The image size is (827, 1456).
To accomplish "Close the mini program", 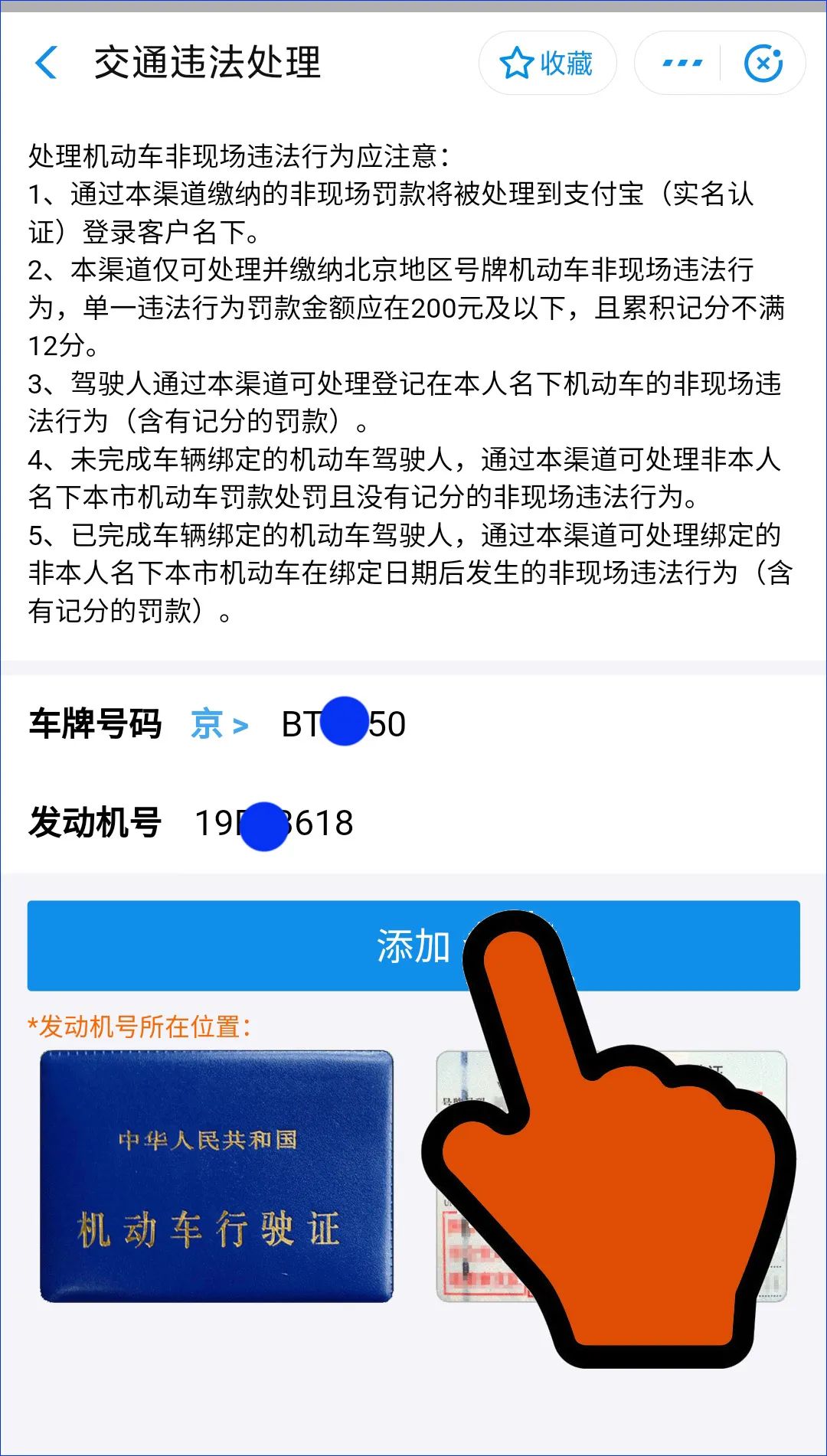I will 763,64.
